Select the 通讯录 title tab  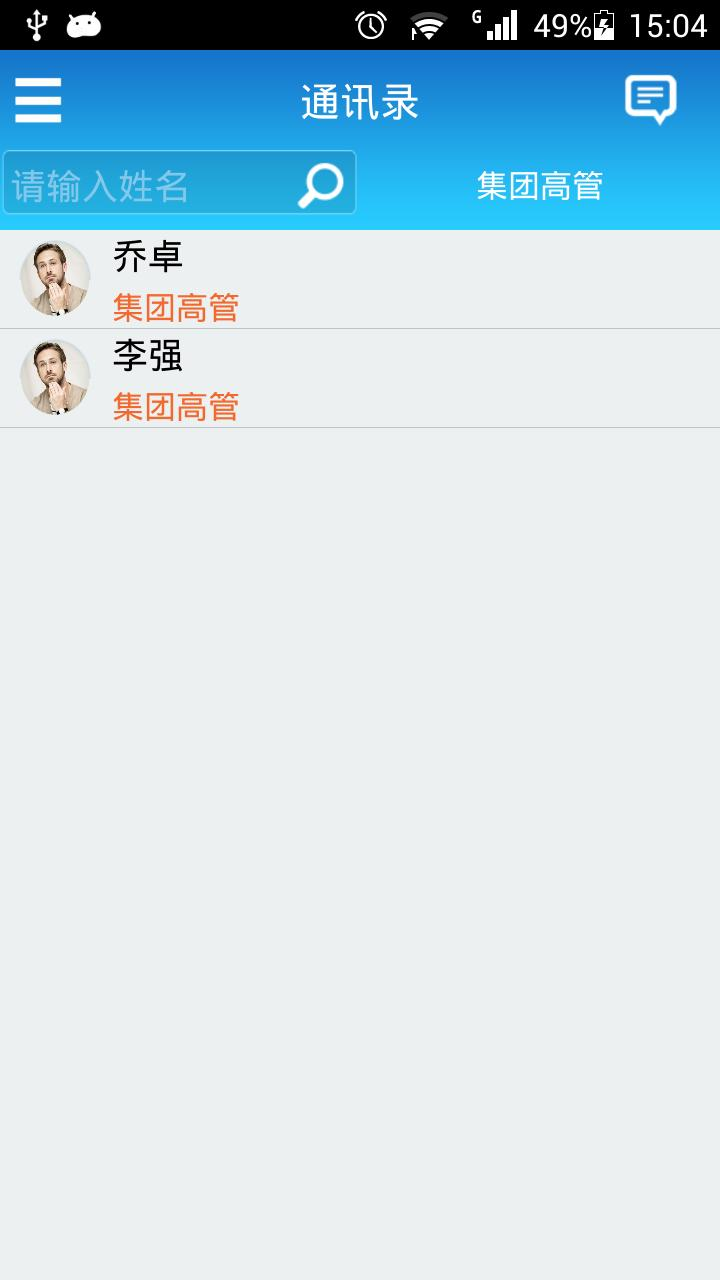(360, 100)
